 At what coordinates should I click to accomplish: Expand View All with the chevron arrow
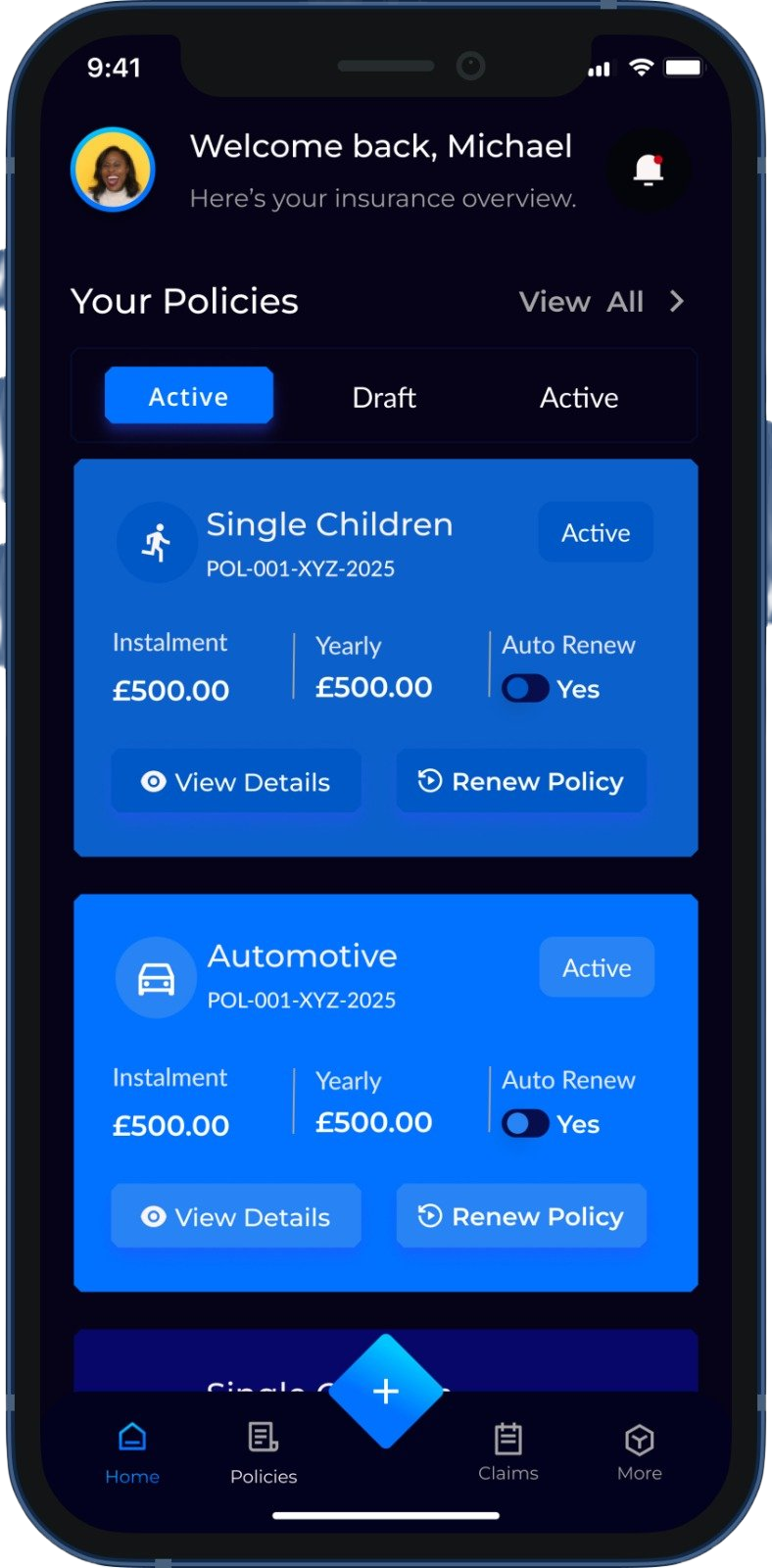click(675, 302)
